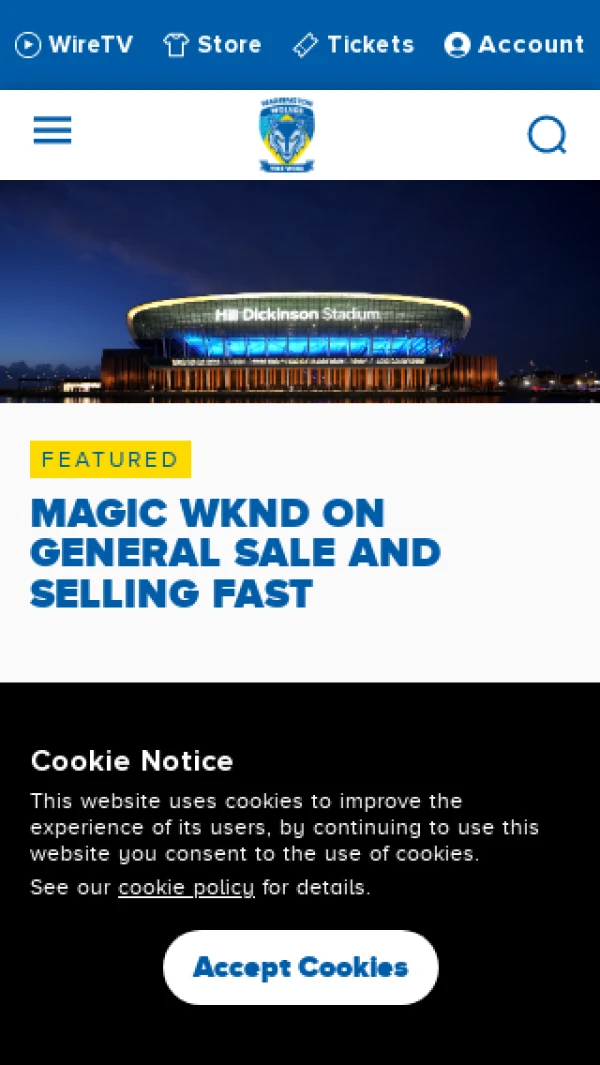Accept Cookies on the notice
Screen dimensions: 600x1065
point(300,967)
